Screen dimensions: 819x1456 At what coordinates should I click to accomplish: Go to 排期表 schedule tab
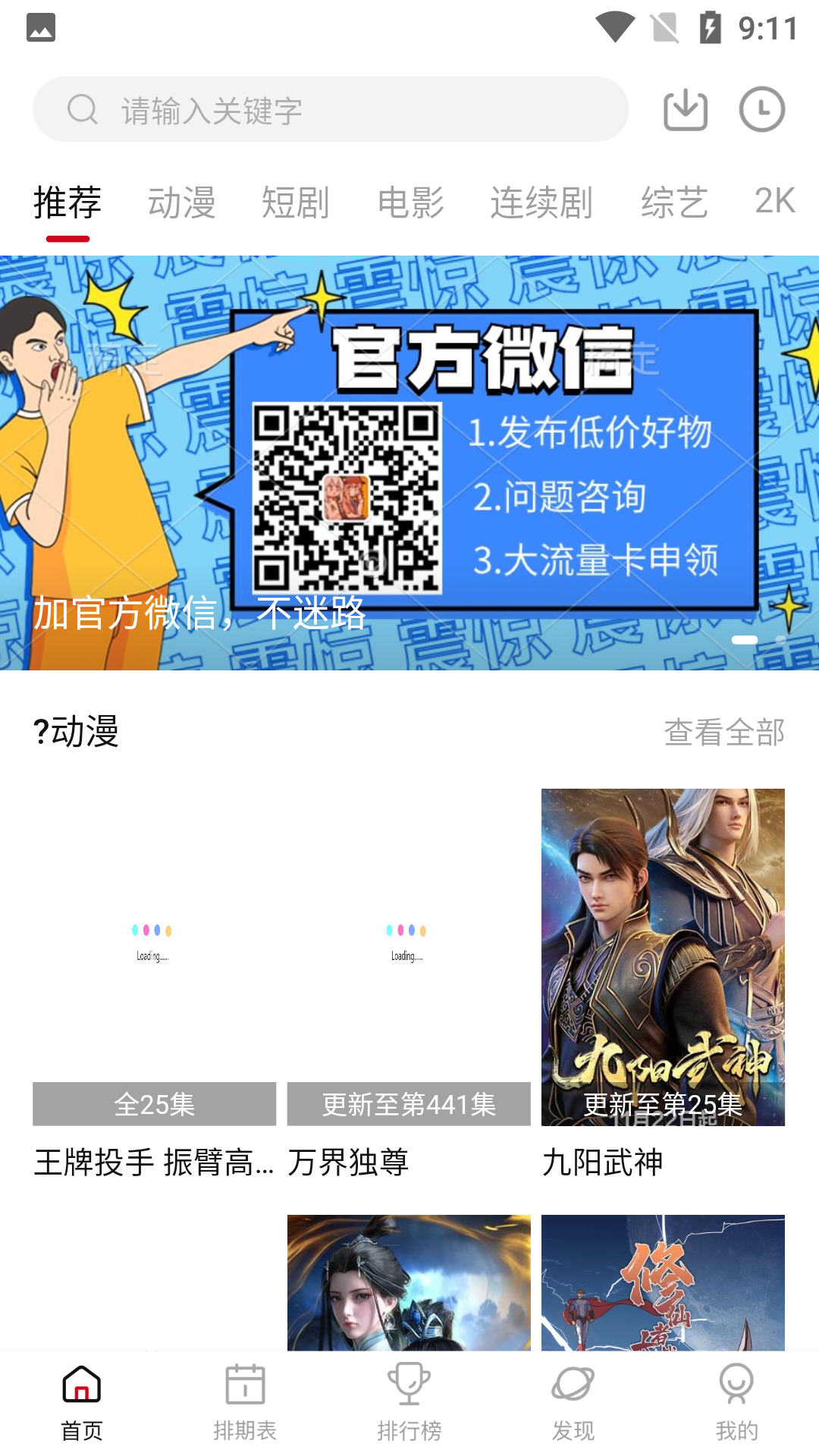click(x=245, y=1403)
